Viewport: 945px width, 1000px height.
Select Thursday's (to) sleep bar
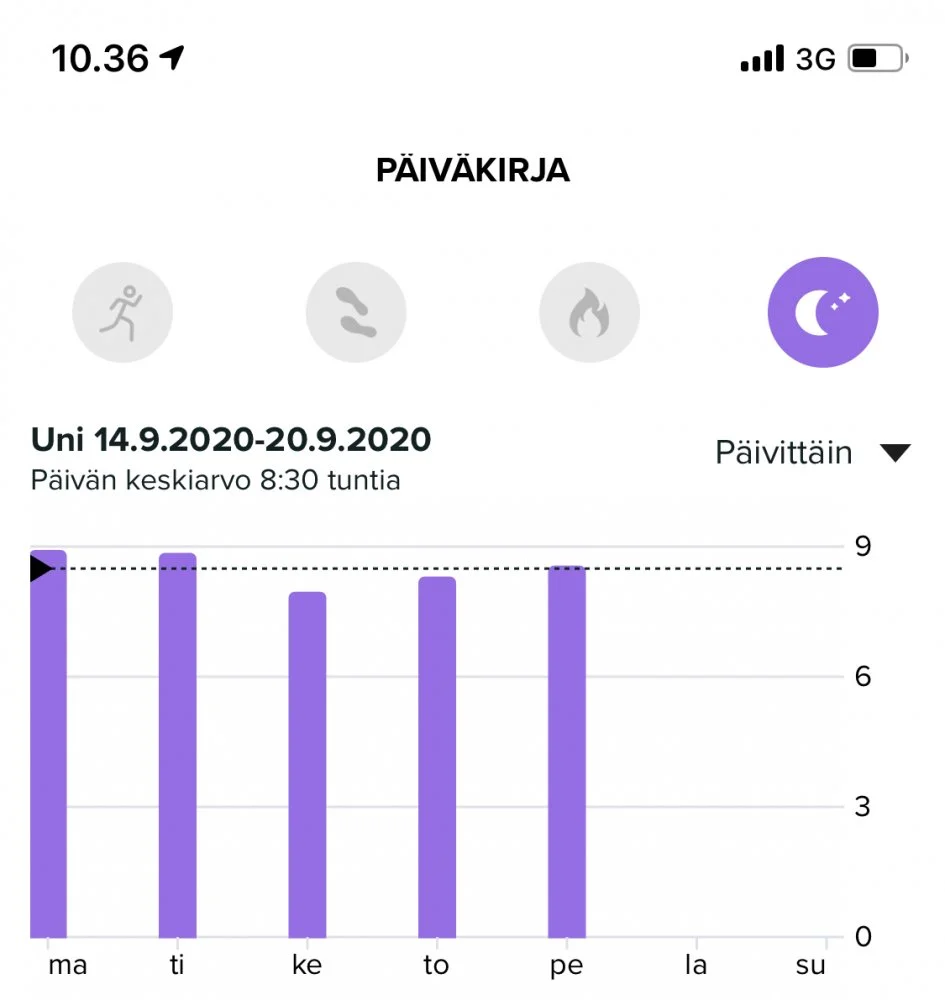point(437,757)
